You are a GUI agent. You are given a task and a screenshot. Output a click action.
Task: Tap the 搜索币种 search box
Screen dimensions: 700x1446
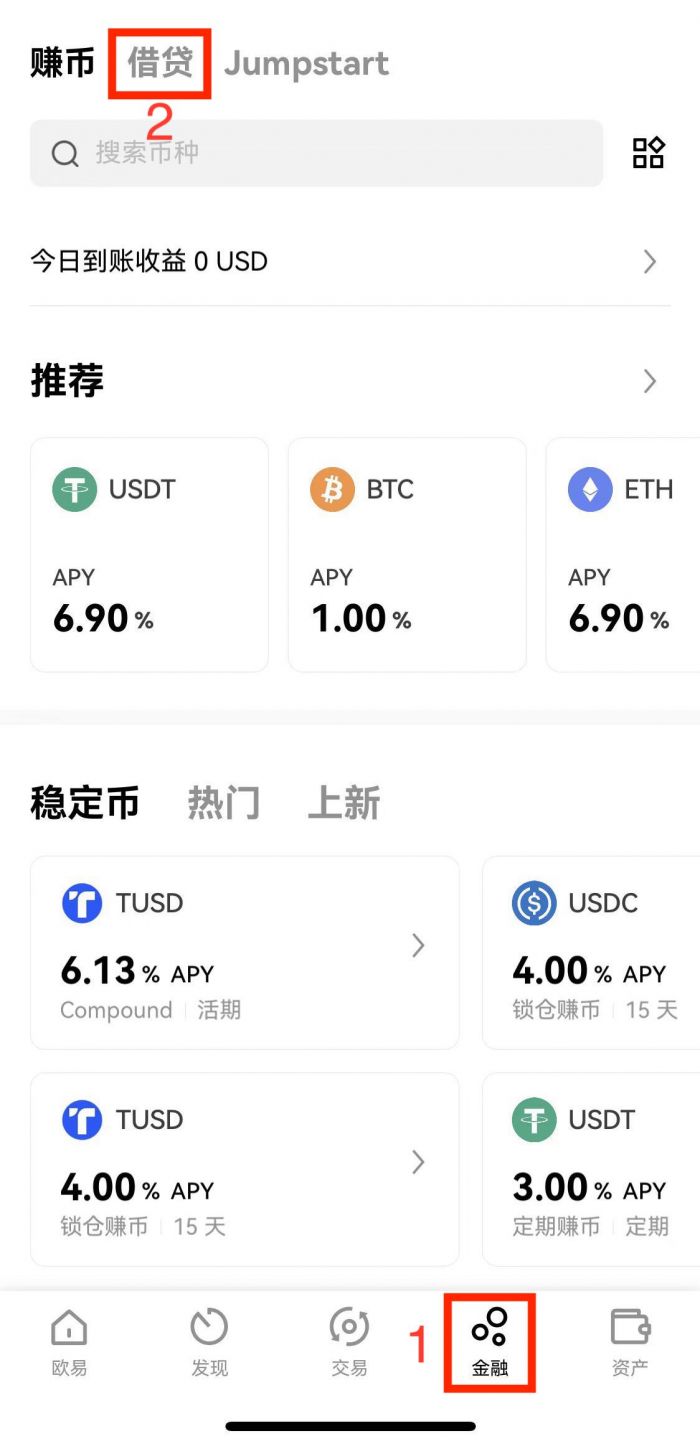316,153
